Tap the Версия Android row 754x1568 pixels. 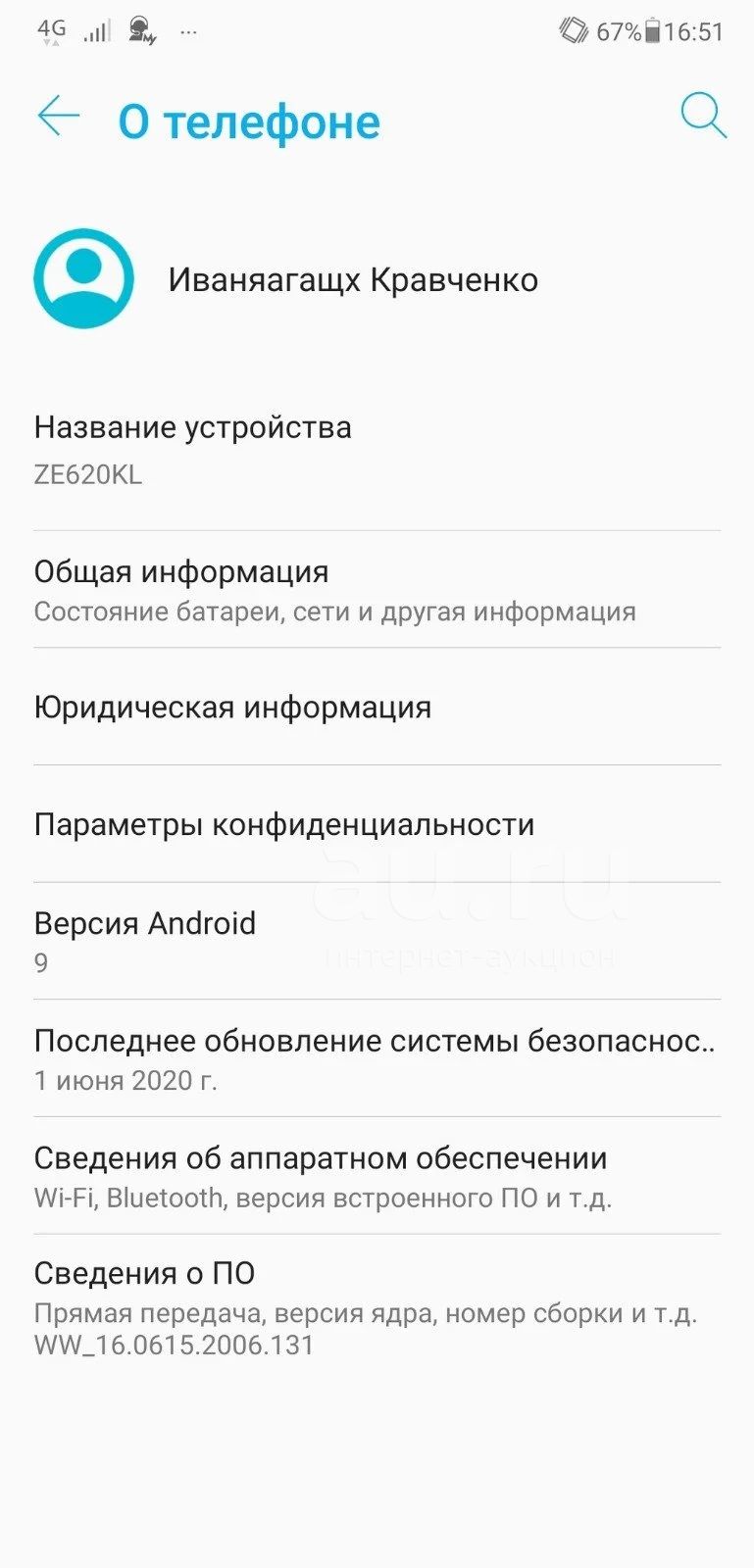(x=377, y=941)
